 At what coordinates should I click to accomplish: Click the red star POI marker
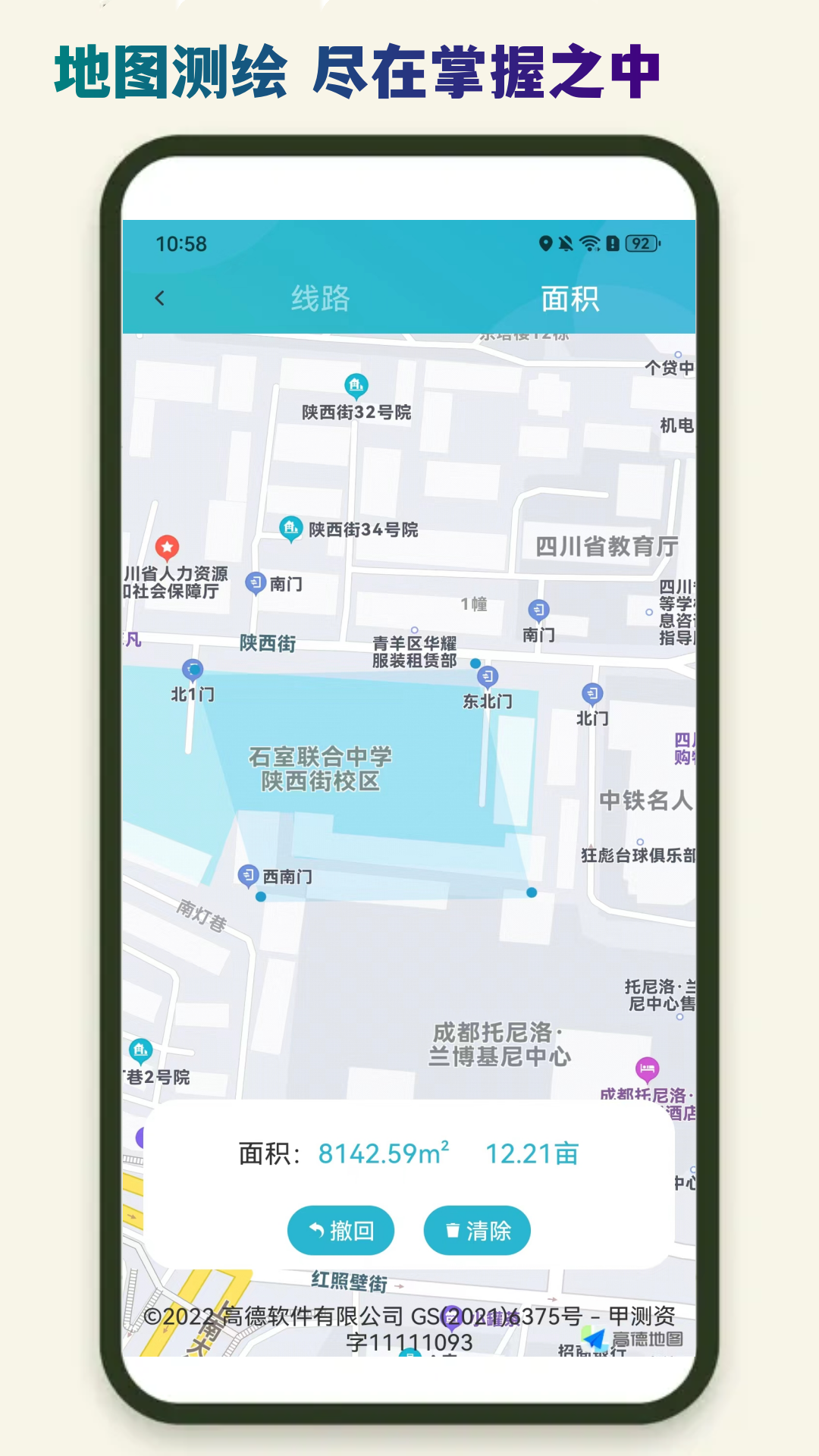click(166, 544)
